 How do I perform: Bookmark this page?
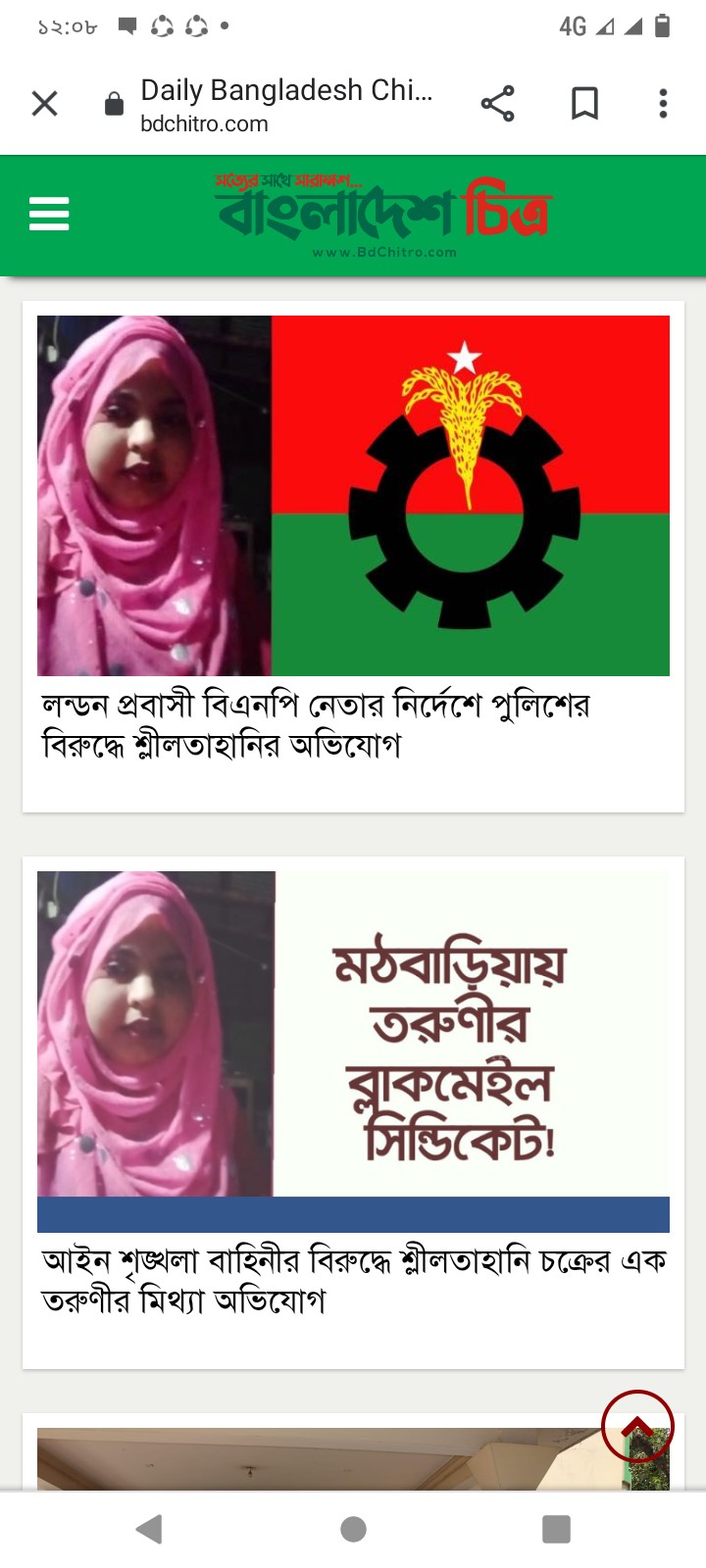coord(584,104)
